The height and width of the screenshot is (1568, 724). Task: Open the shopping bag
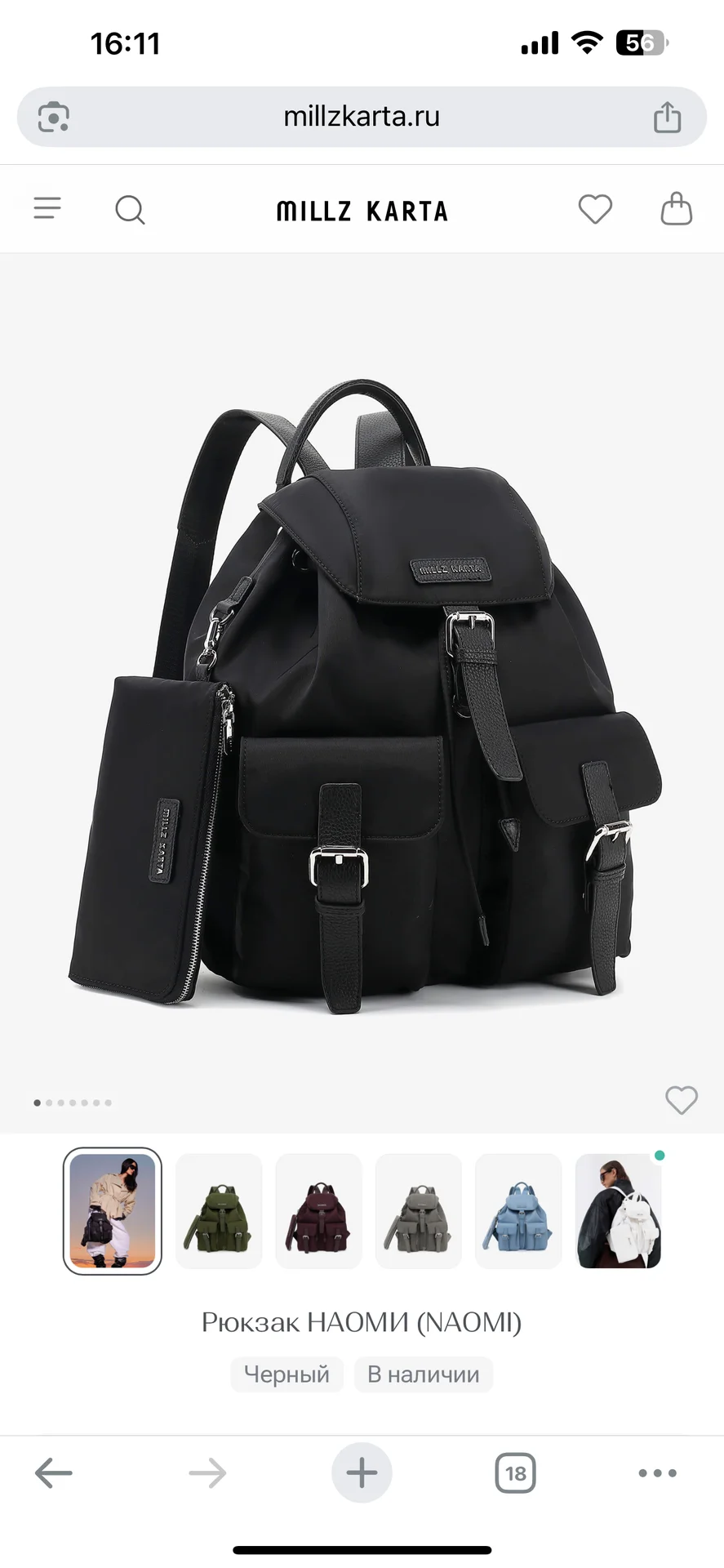(x=676, y=209)
